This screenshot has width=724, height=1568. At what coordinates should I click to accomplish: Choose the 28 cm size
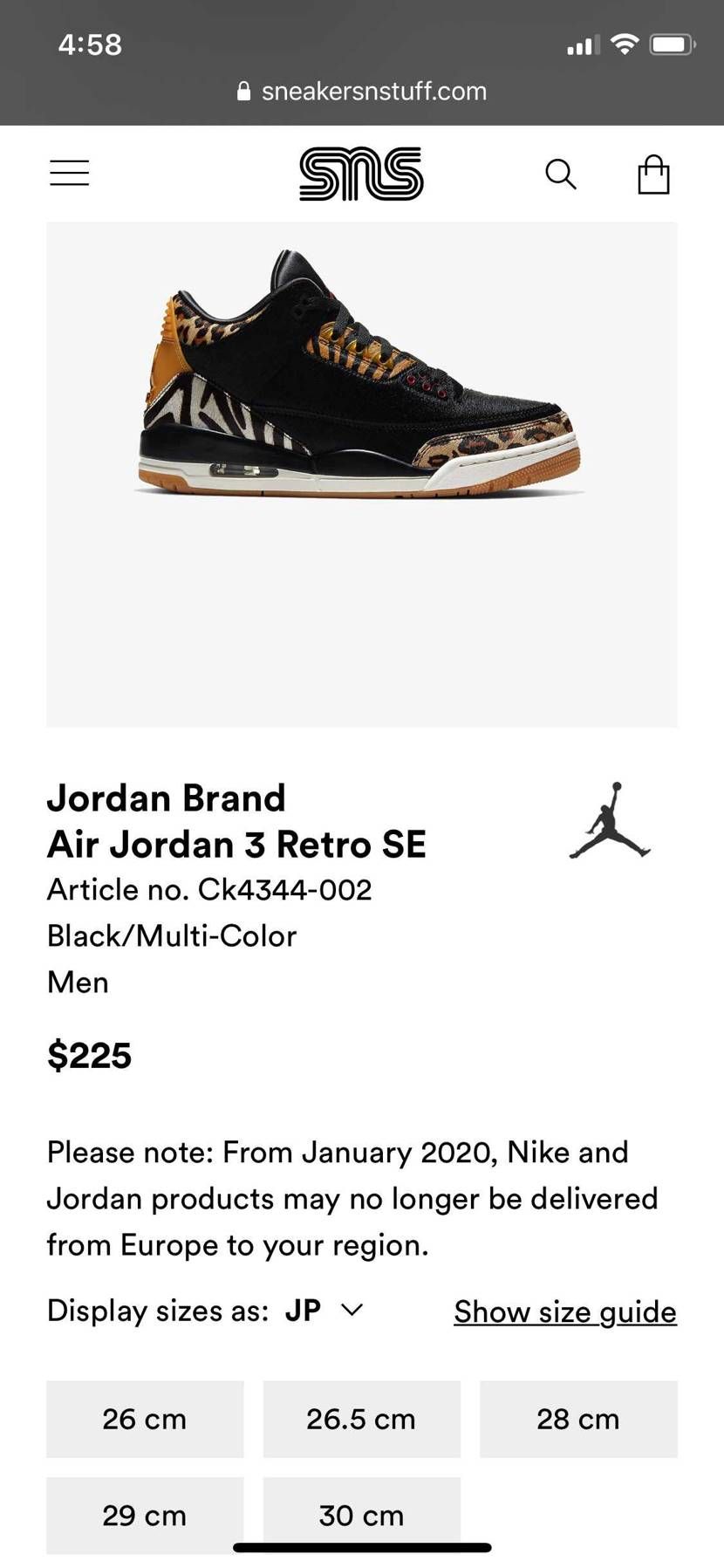pos(578,1419)
